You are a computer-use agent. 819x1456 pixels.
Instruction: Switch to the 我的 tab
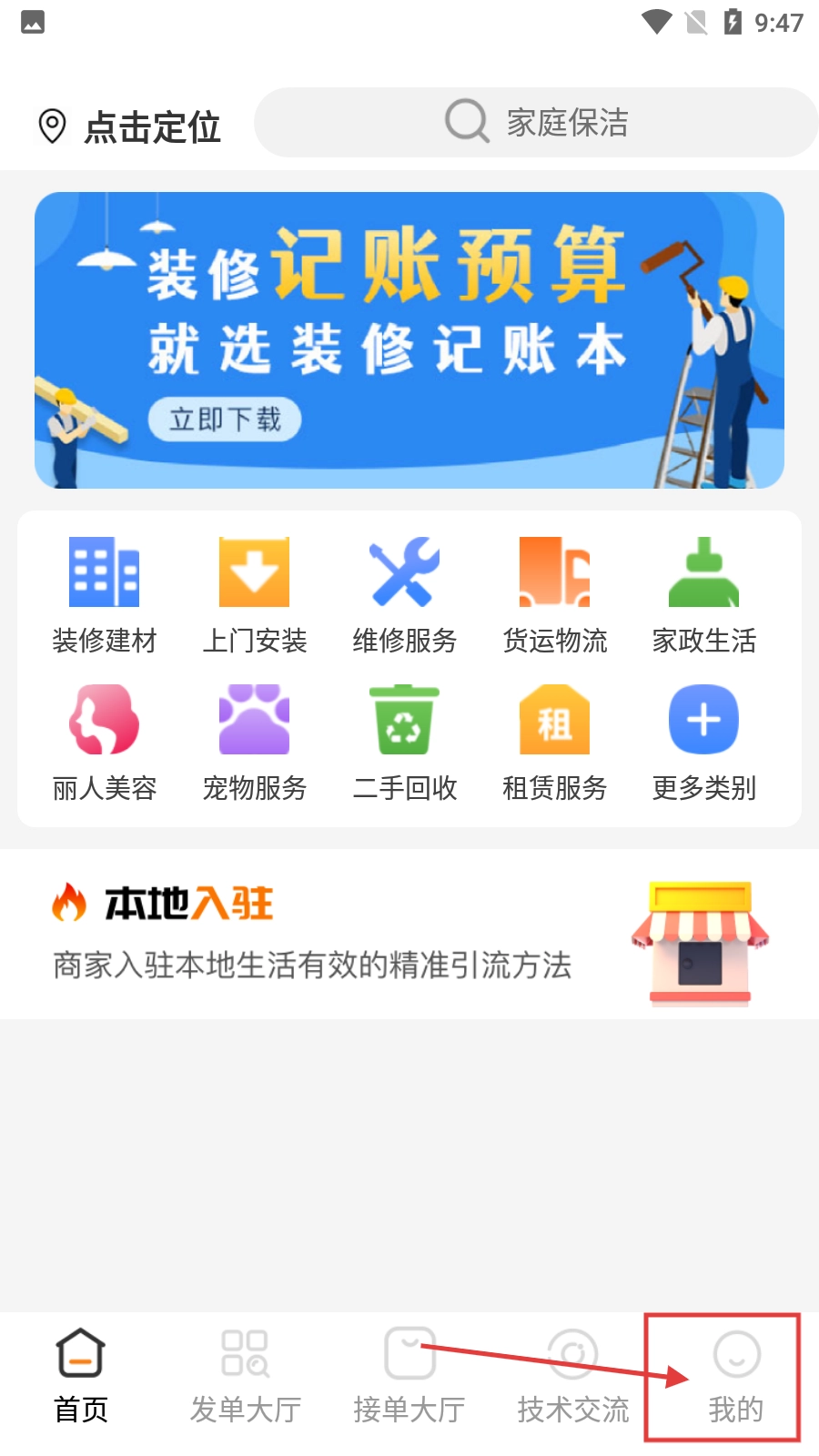tap(735, 1376)
